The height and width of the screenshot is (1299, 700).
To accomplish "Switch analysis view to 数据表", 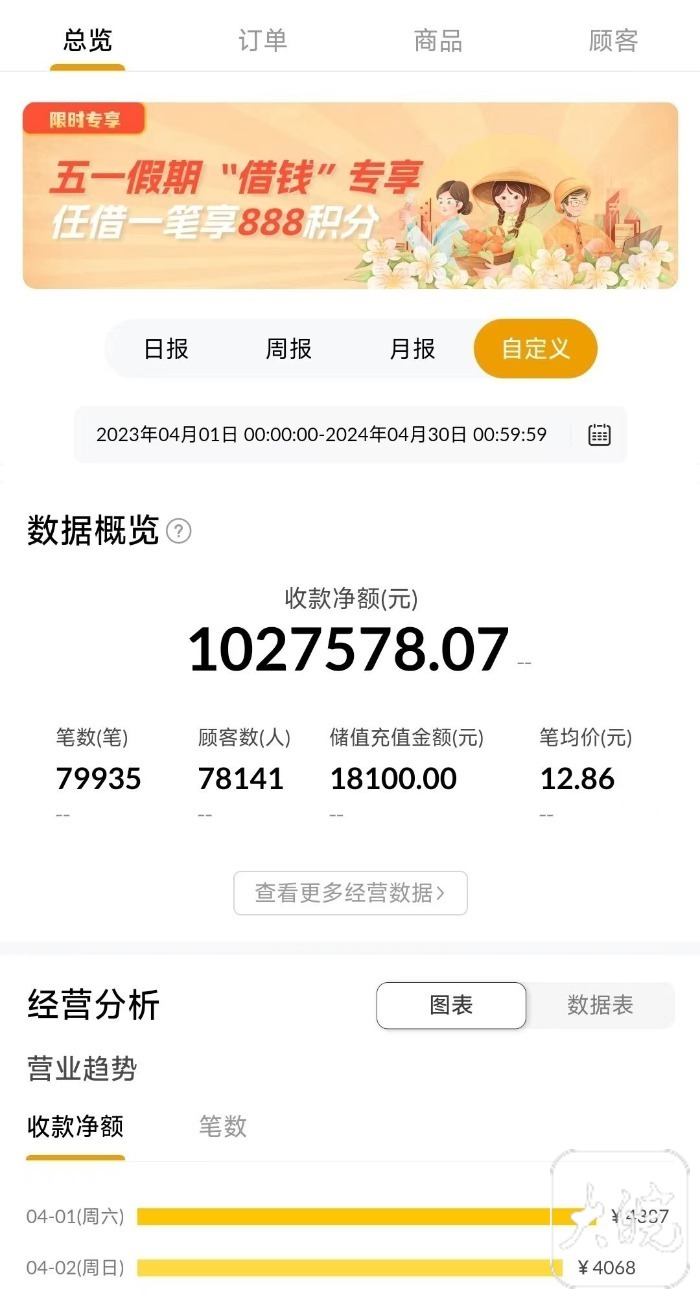I will pyautogui.click(x=600, y=1006).
